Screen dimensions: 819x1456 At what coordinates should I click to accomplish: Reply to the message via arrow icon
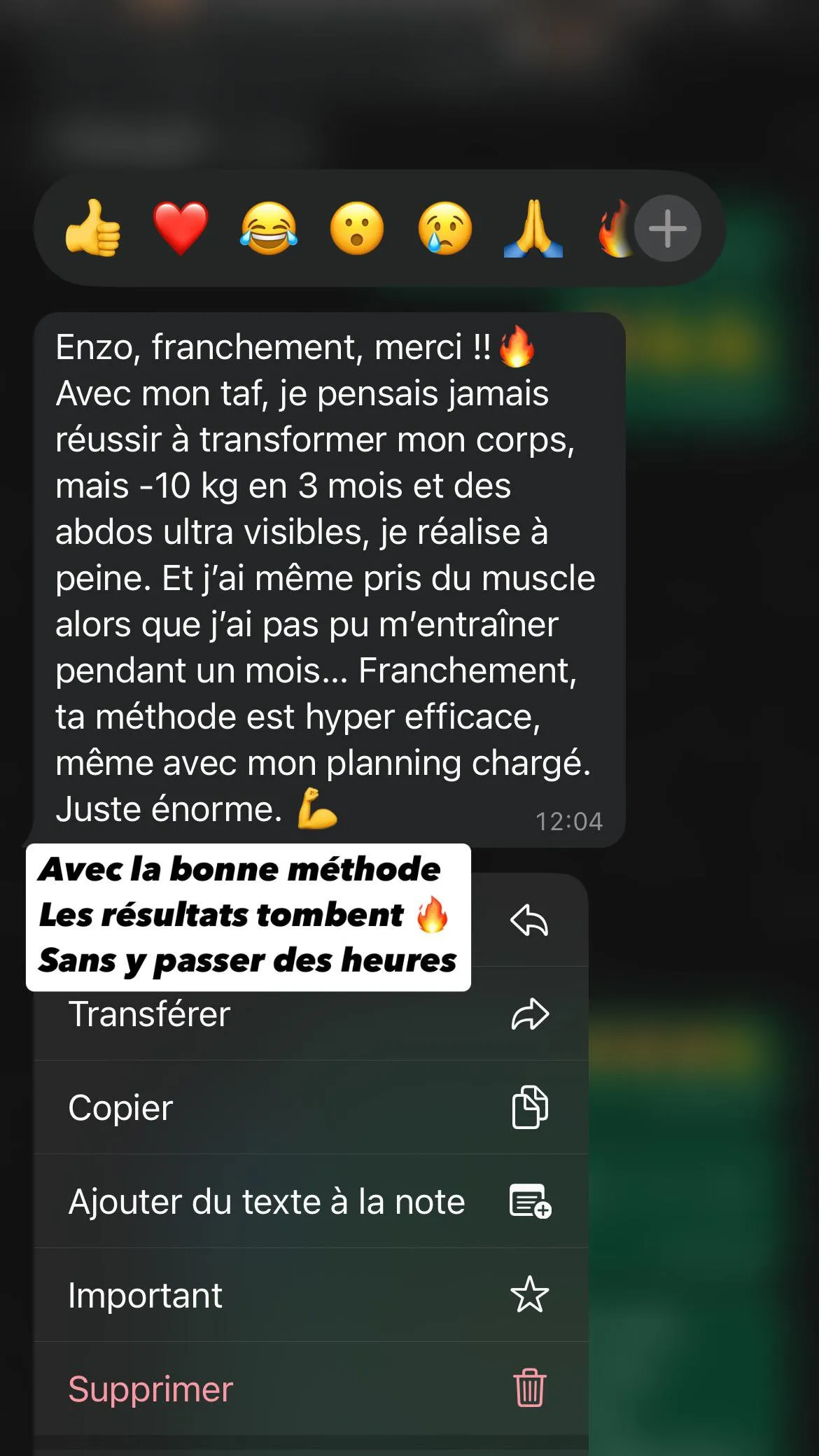[x=529, y=920]
